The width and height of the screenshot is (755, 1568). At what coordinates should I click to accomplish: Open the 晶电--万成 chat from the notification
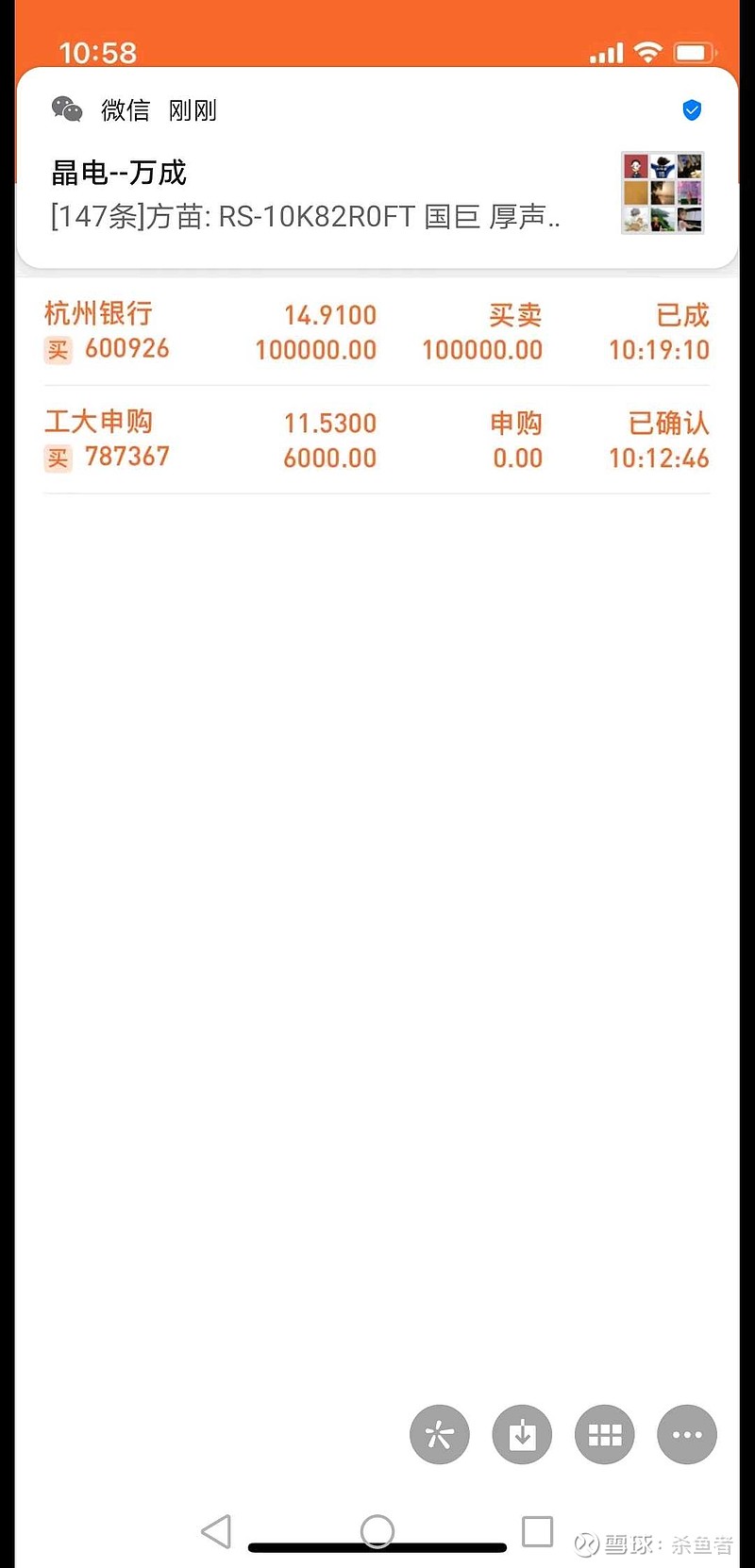pos(119,173)
